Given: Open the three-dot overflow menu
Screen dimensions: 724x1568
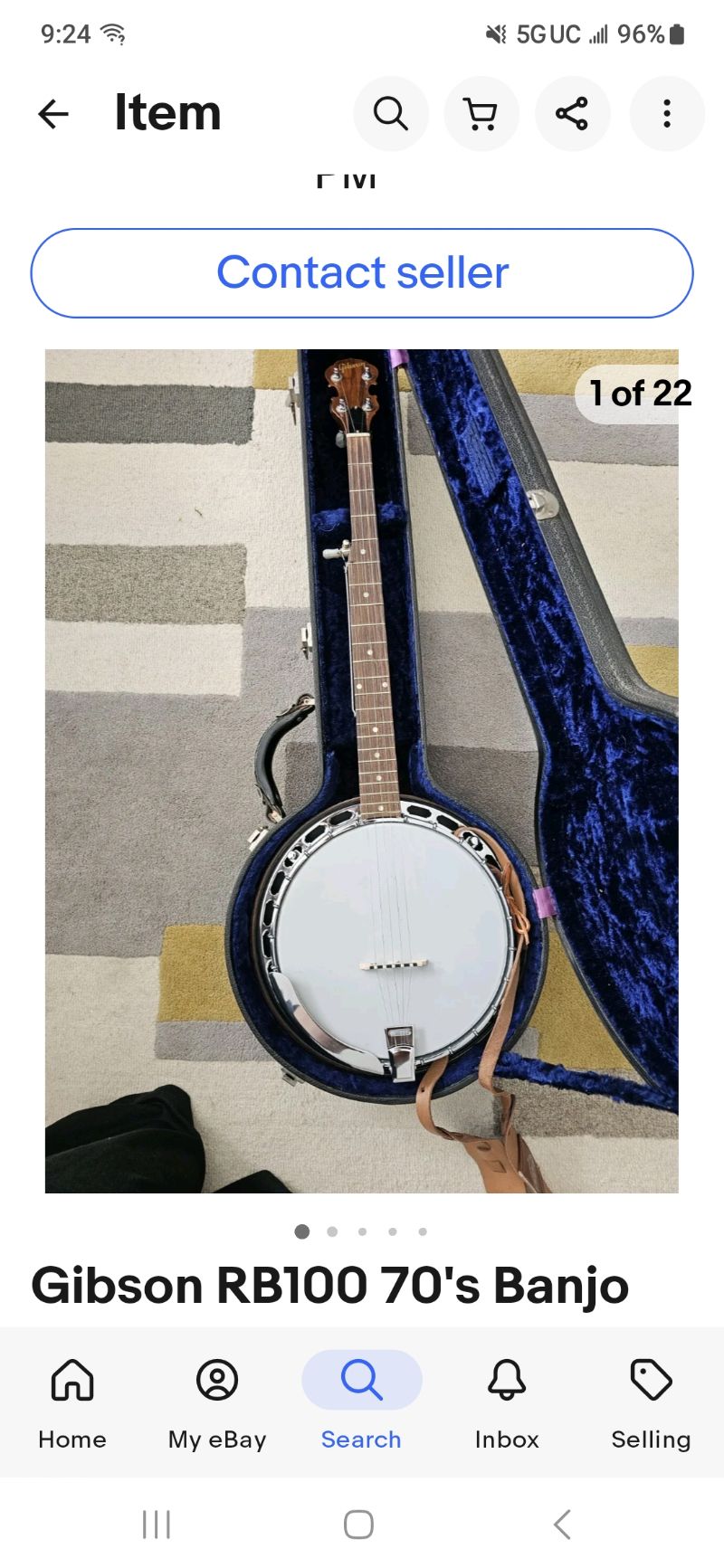Looking at the screenshot, I should tap(667, 114).
